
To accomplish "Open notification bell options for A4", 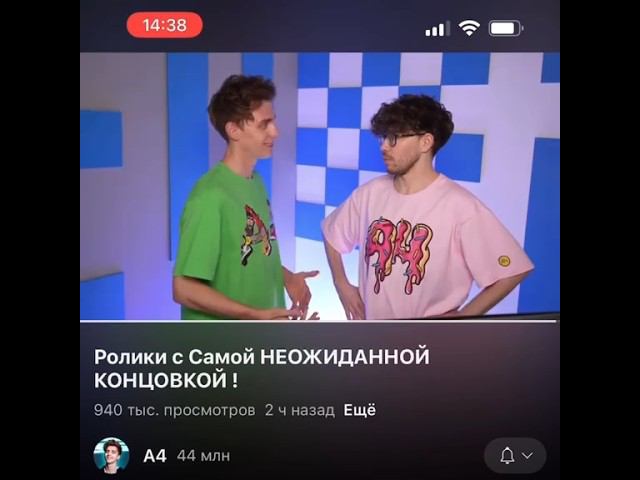I will tap(515, 456).
